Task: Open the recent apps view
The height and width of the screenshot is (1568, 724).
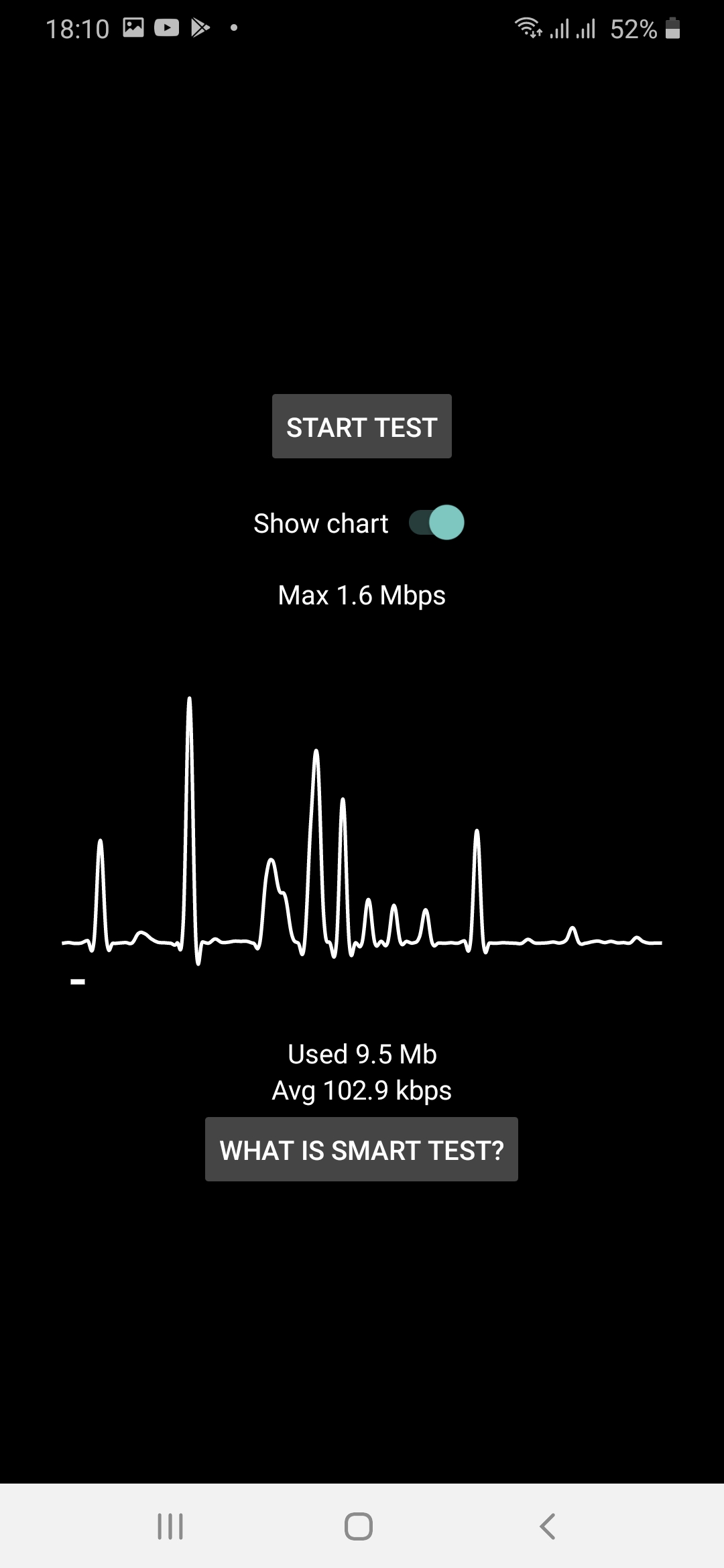Action: (x=170, y=1526)
